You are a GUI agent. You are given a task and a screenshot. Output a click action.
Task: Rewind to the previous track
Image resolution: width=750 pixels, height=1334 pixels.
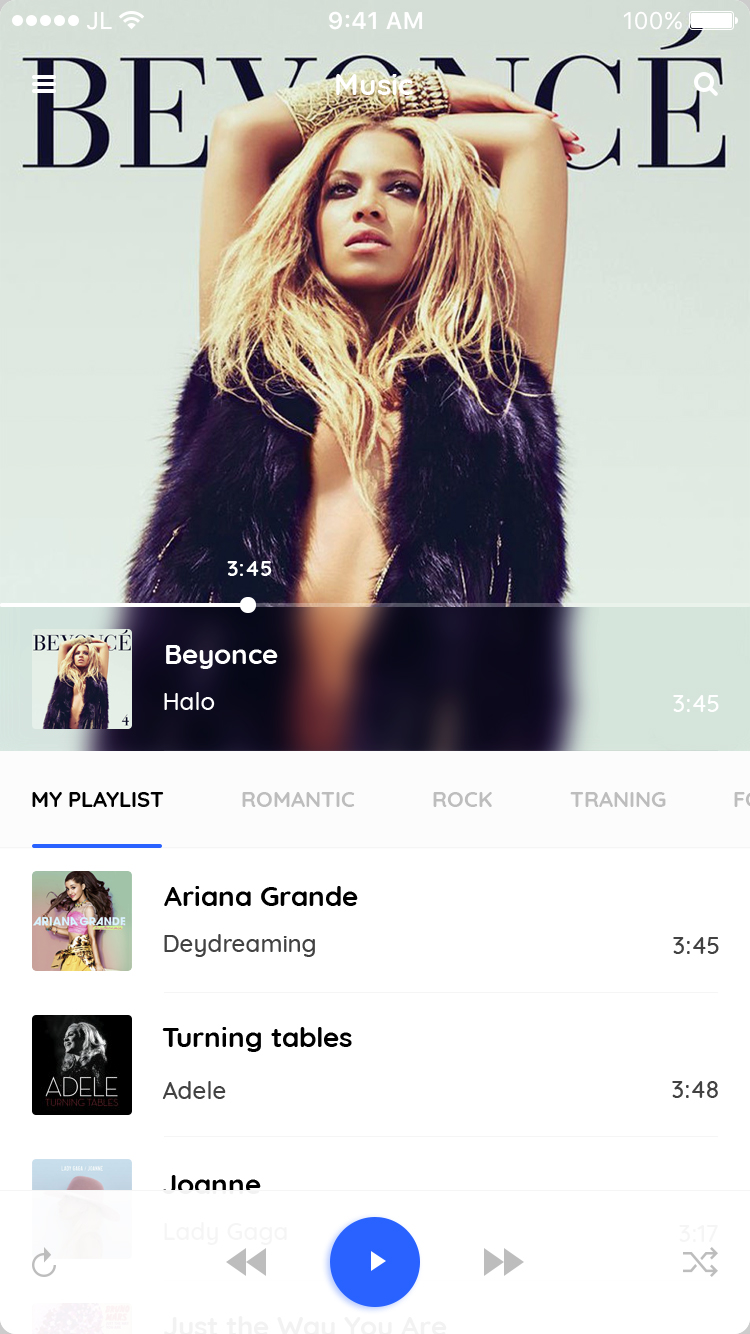247,1262
